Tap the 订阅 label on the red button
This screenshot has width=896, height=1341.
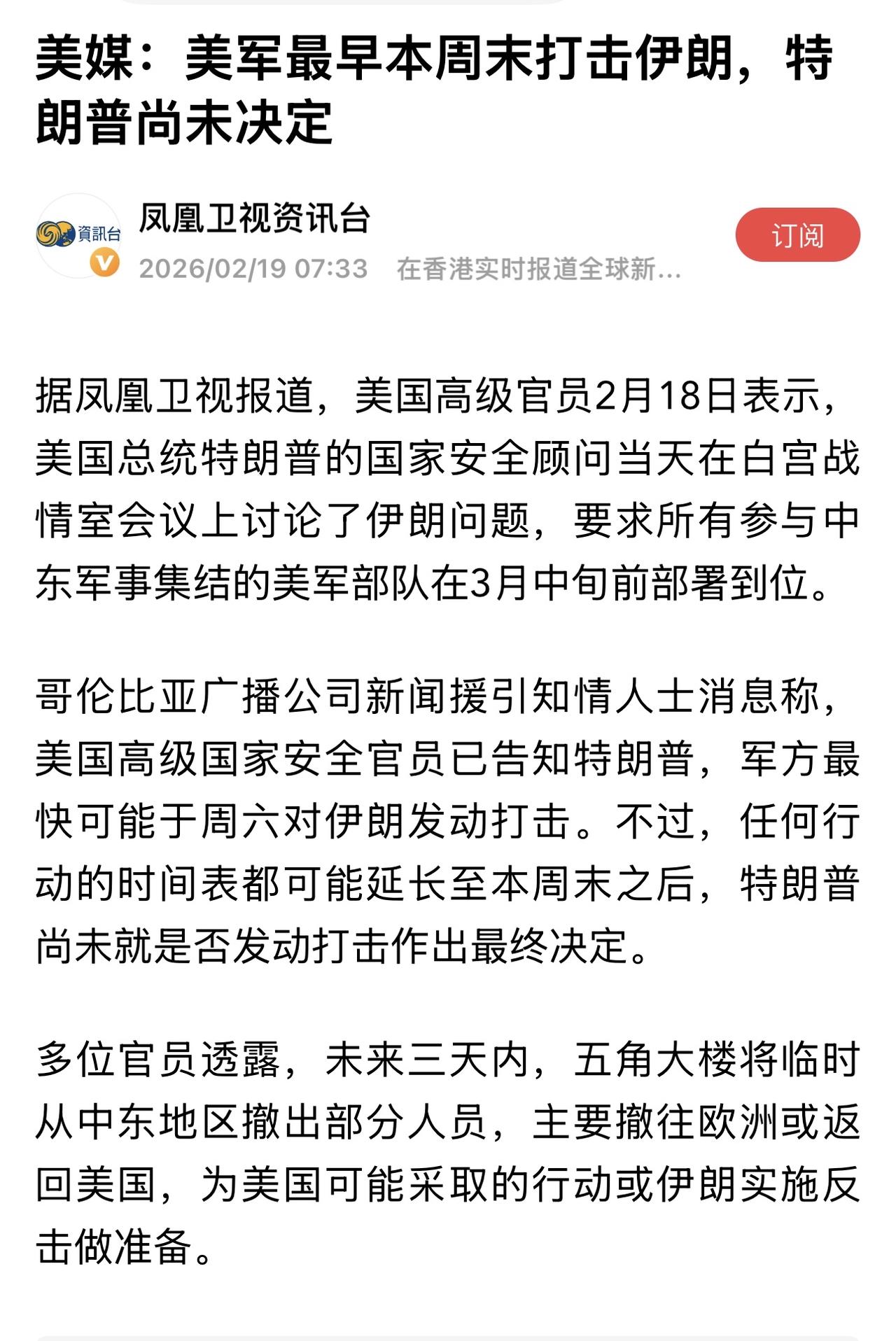pyautogui.click(x=797, y=236)
